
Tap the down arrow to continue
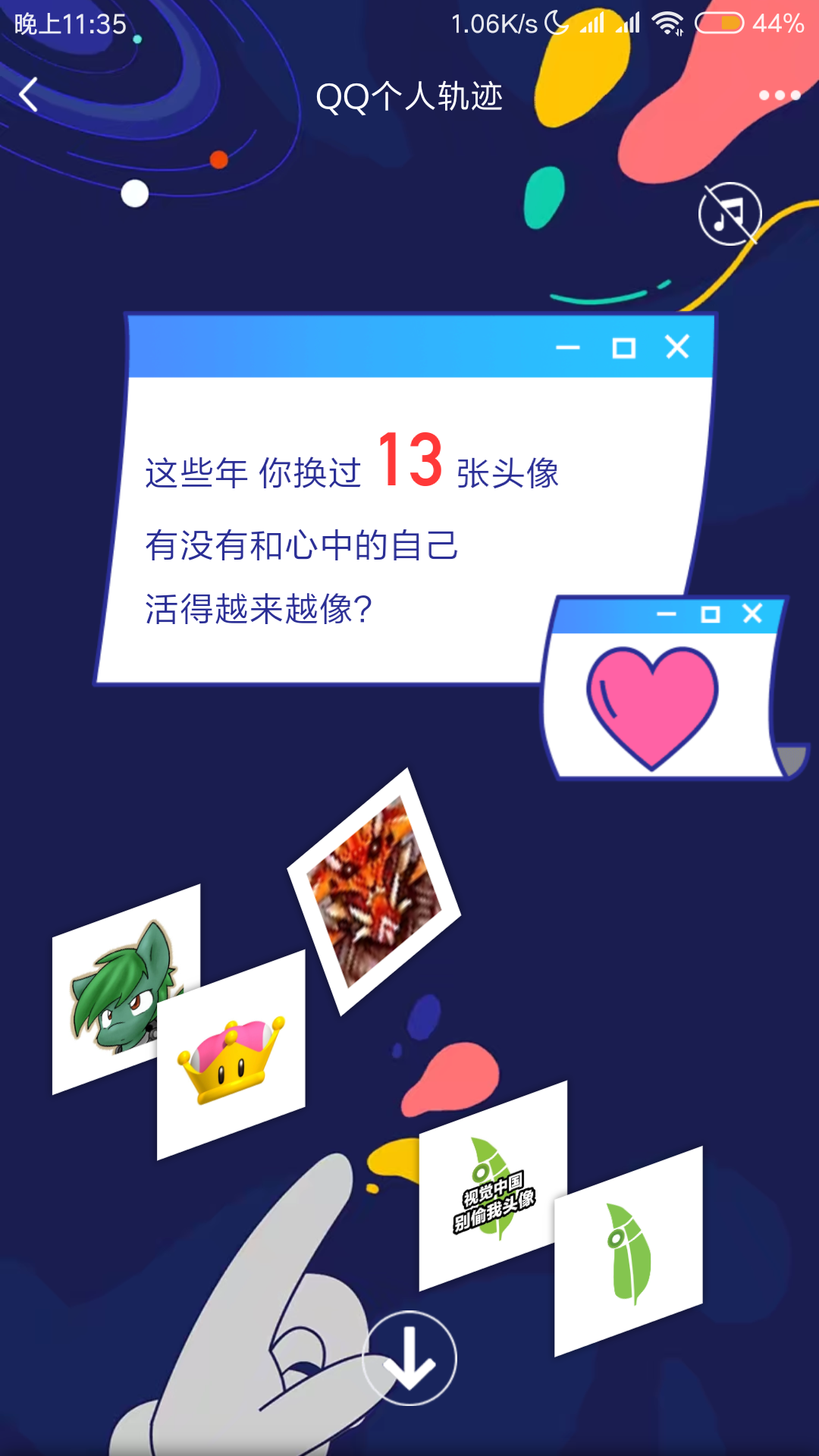409,1357
